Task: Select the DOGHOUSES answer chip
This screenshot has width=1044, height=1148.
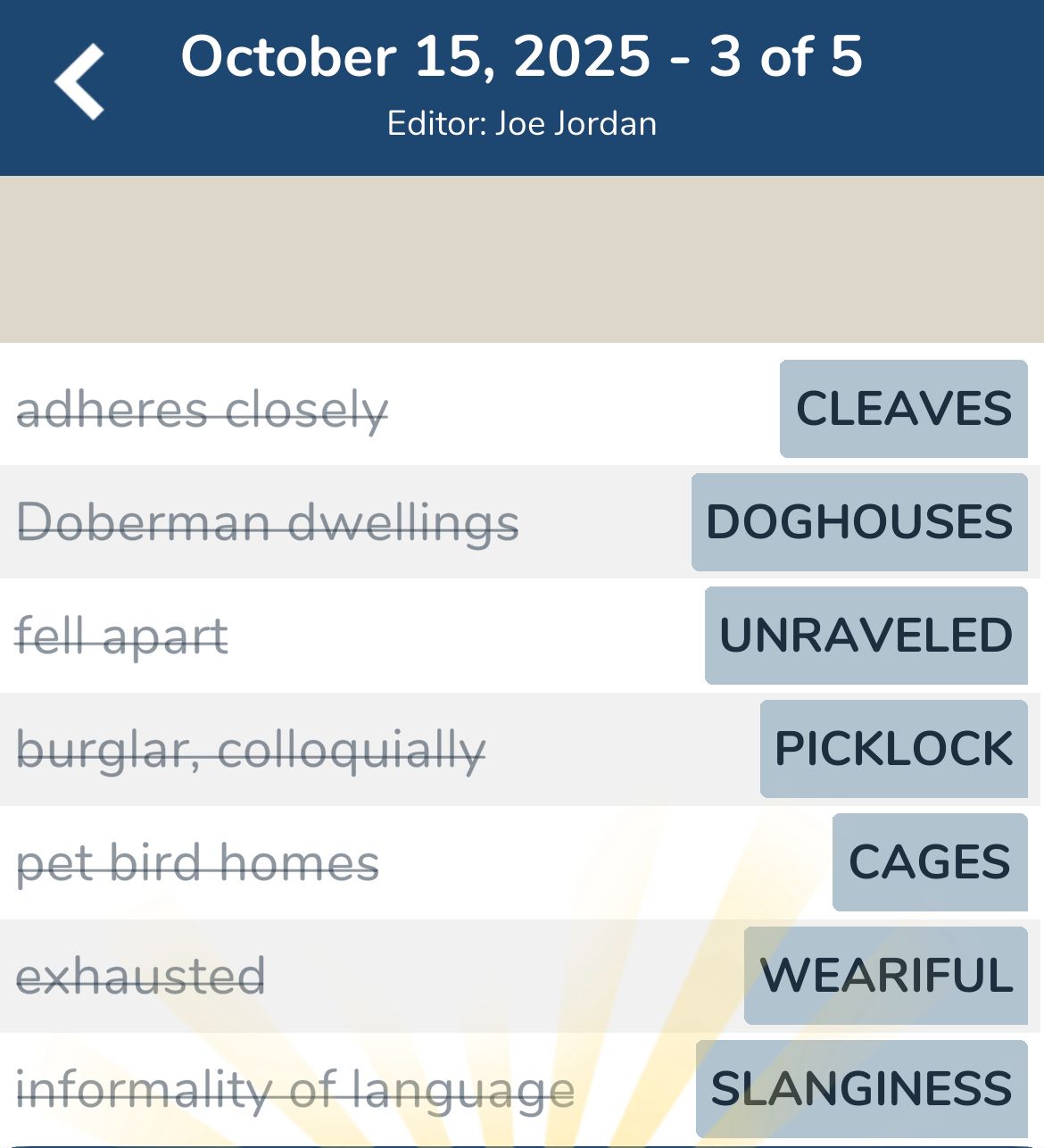Action: point(859,522)
